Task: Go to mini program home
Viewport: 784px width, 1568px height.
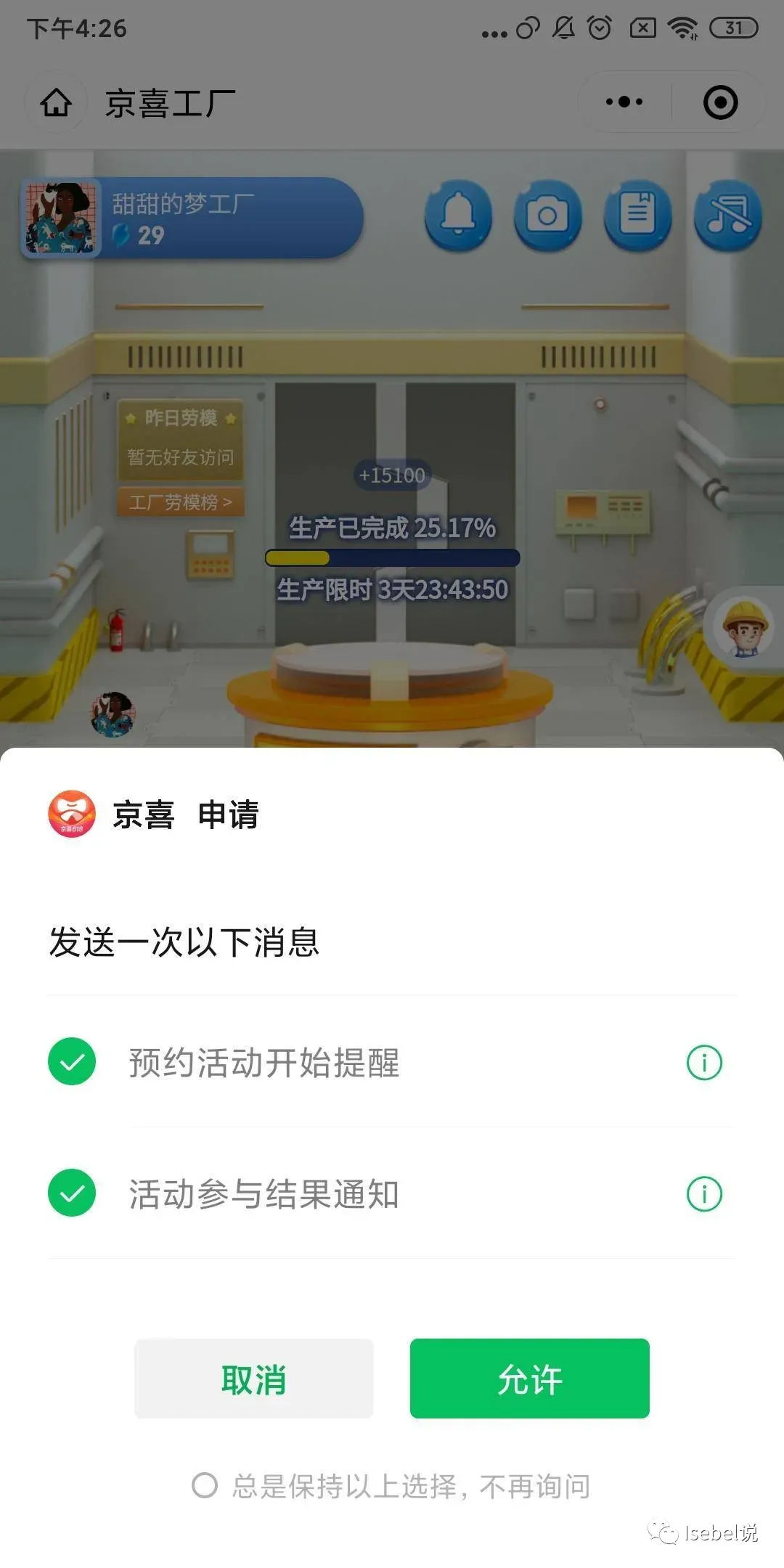Action: (56, 102)
